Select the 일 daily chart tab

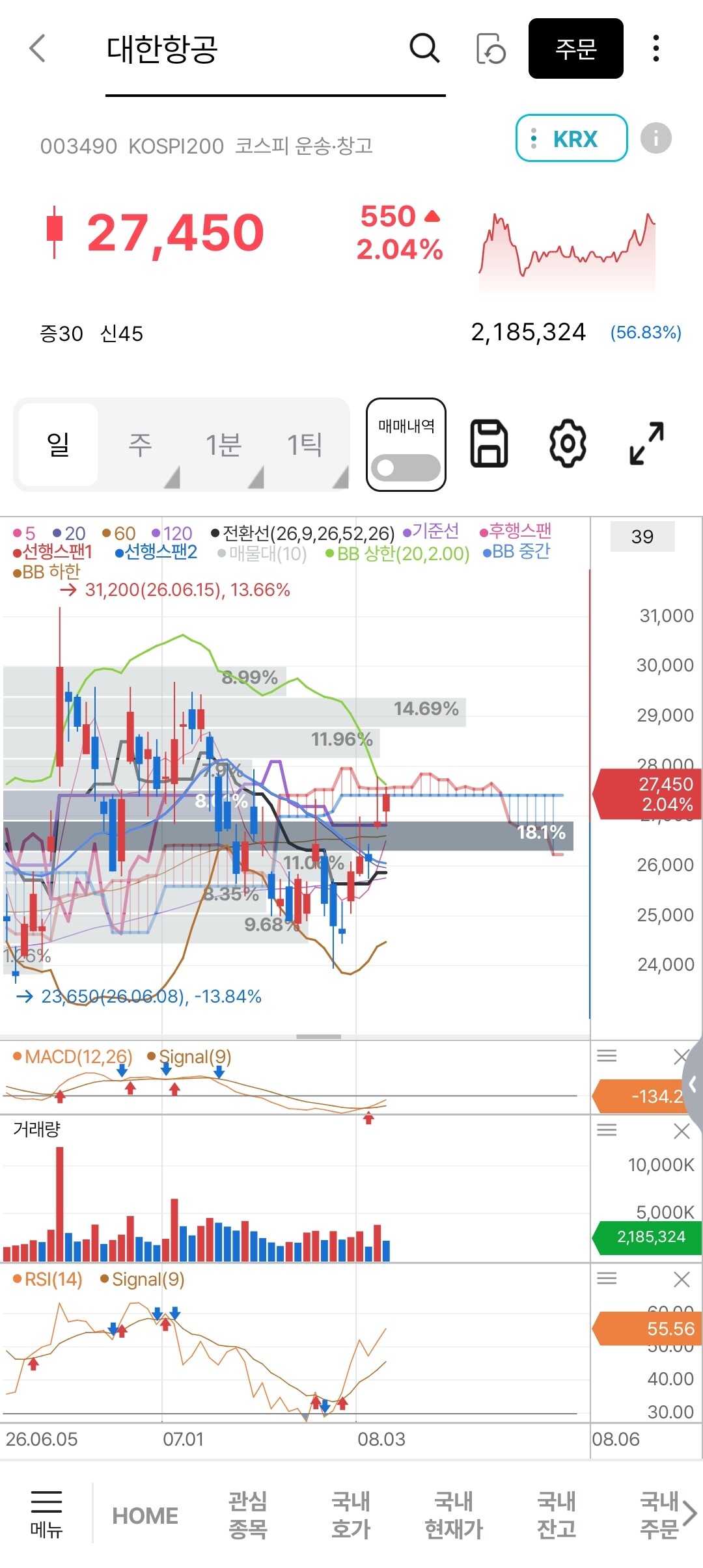[x=58, y=444]
